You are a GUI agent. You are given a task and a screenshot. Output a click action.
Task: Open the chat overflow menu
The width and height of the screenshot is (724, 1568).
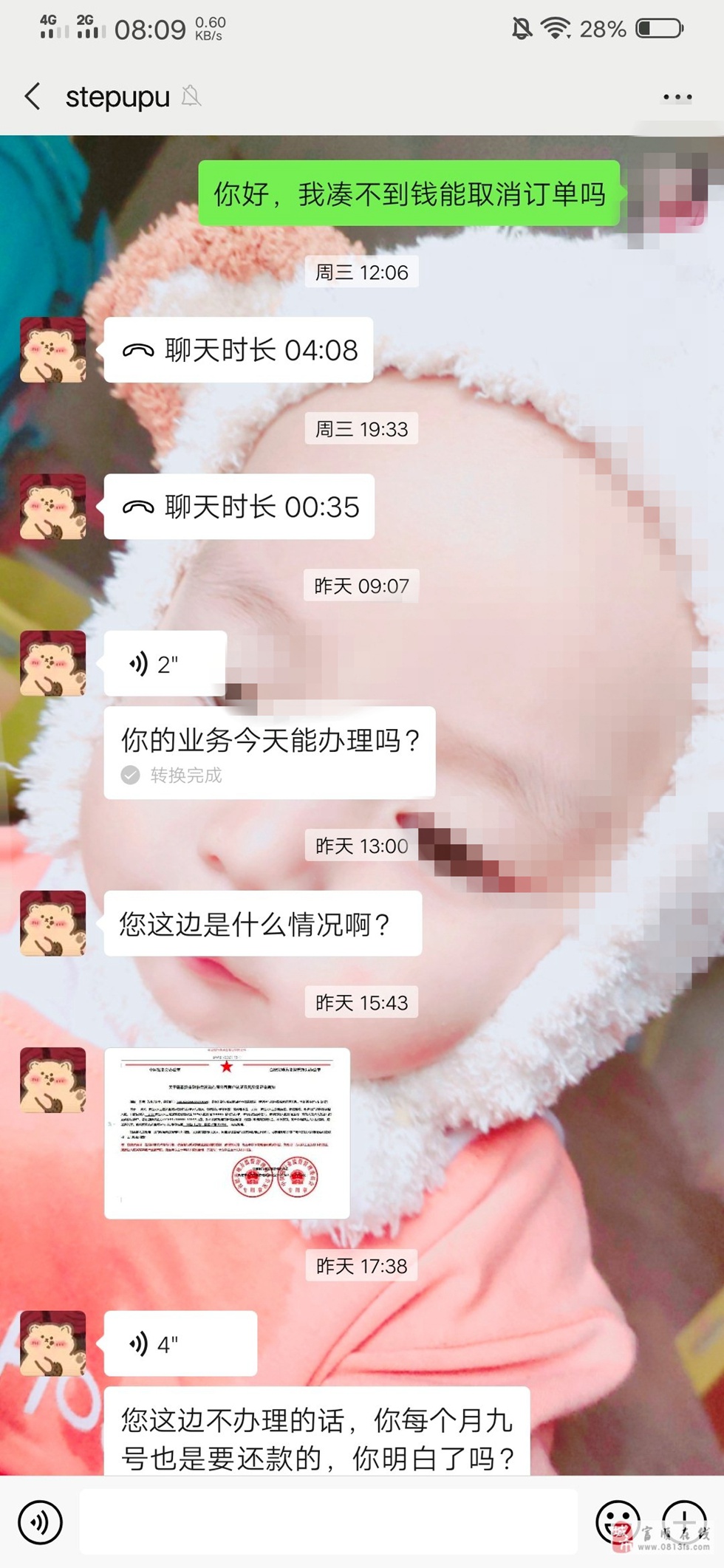tap(677, 97)
